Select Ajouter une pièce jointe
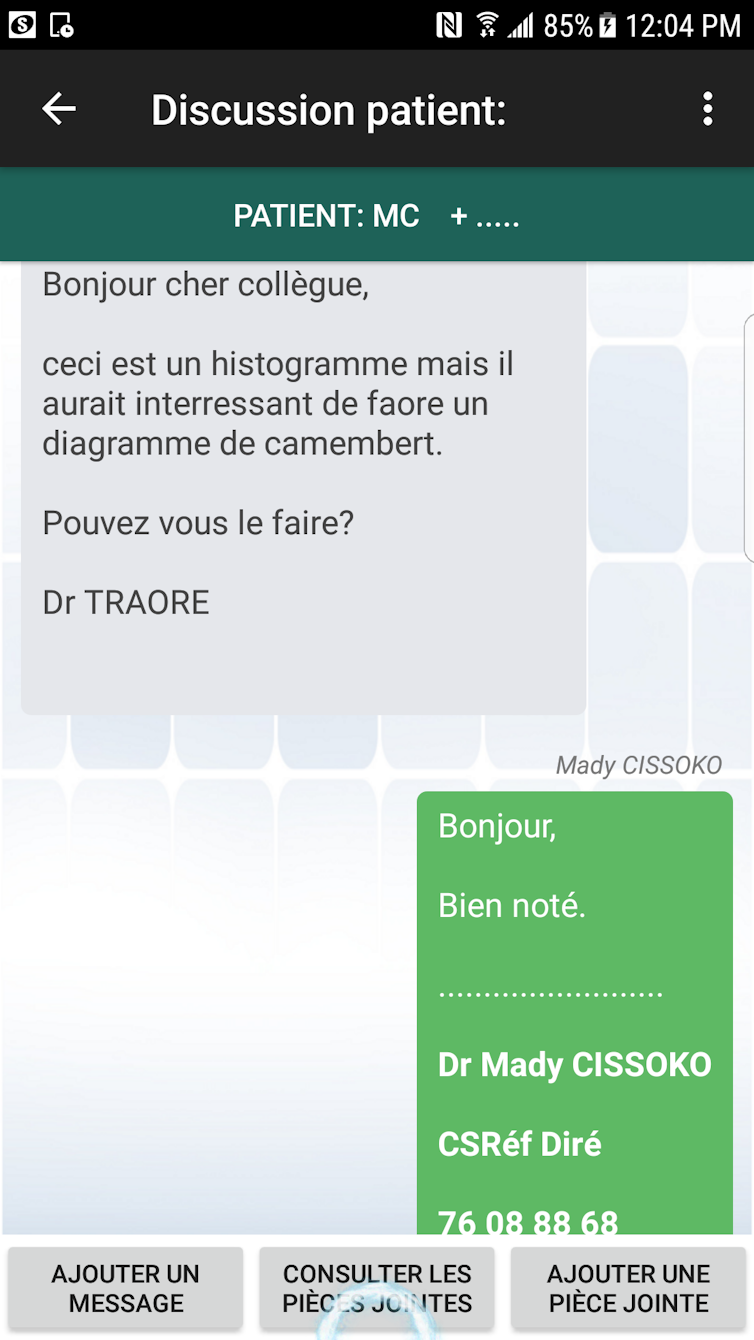Viewport: 754px width, 1340px height. tap(629, 1288)
